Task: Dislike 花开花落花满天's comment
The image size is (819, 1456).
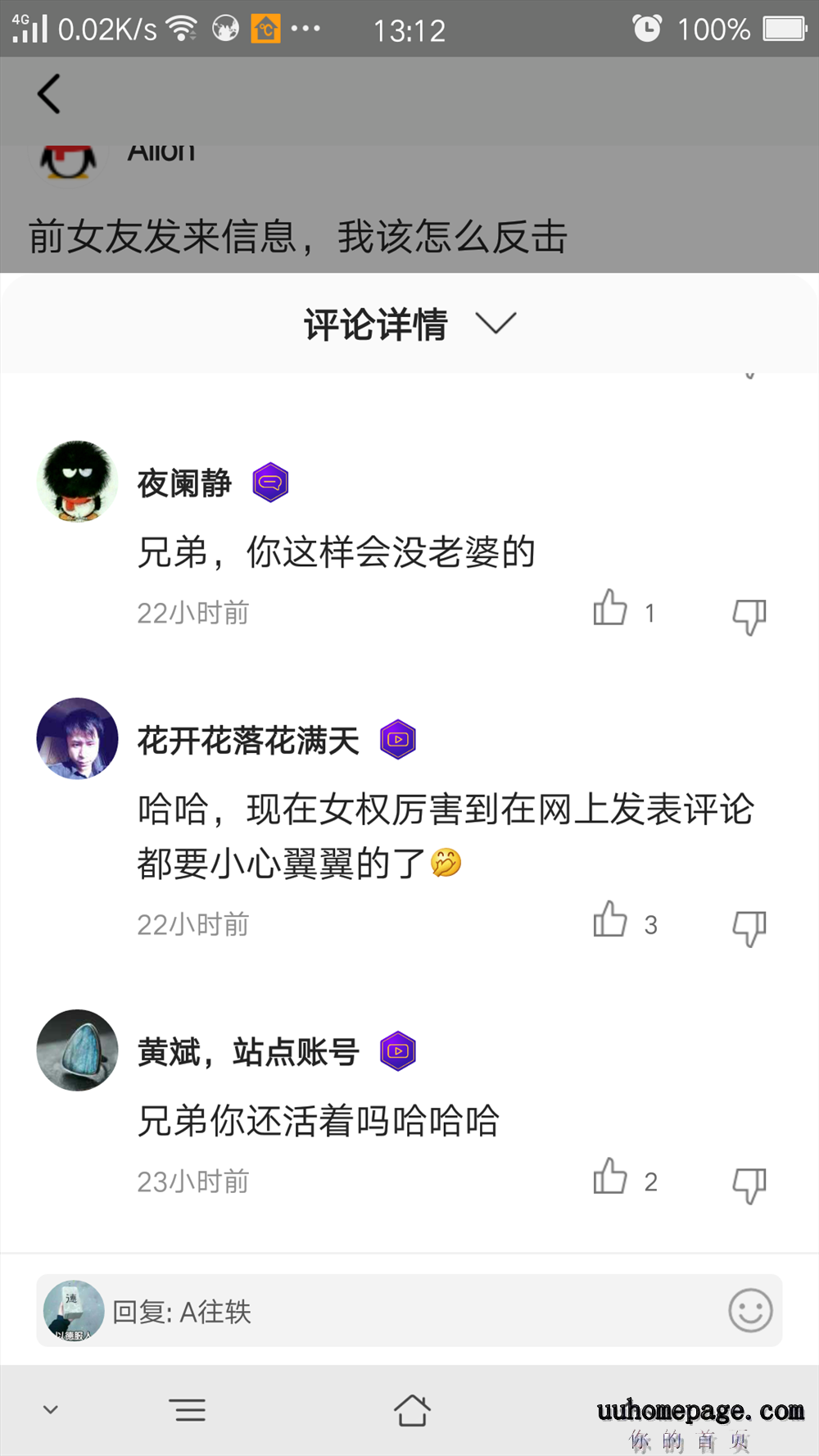Action: click(x=749, y=928)
